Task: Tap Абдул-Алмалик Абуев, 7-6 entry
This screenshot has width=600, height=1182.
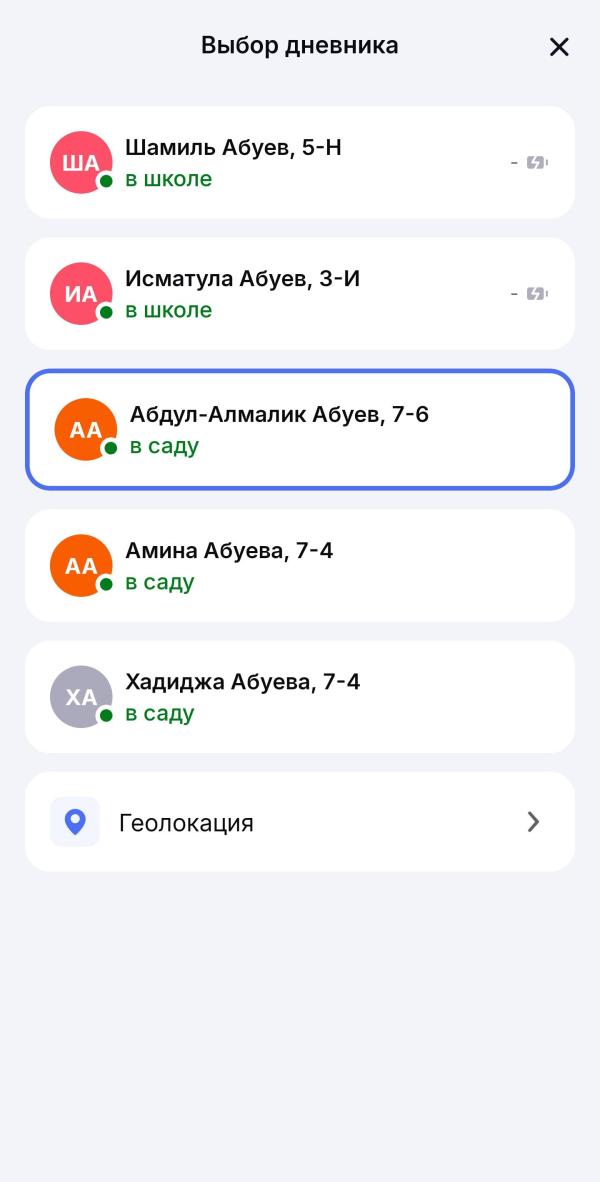Action: pyautogui.click(x=300, y=430)
